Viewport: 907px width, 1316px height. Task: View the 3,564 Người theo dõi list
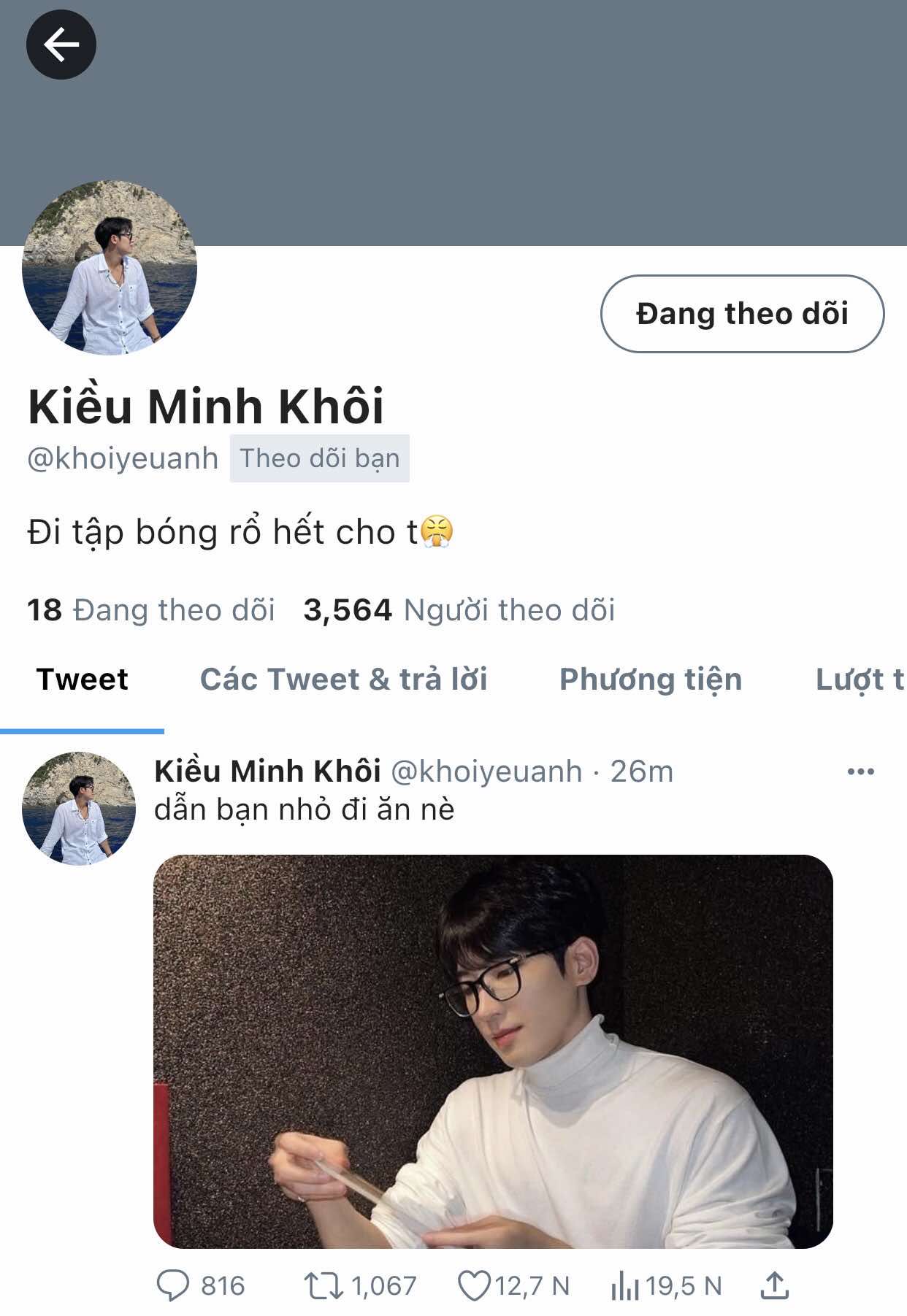459,610
